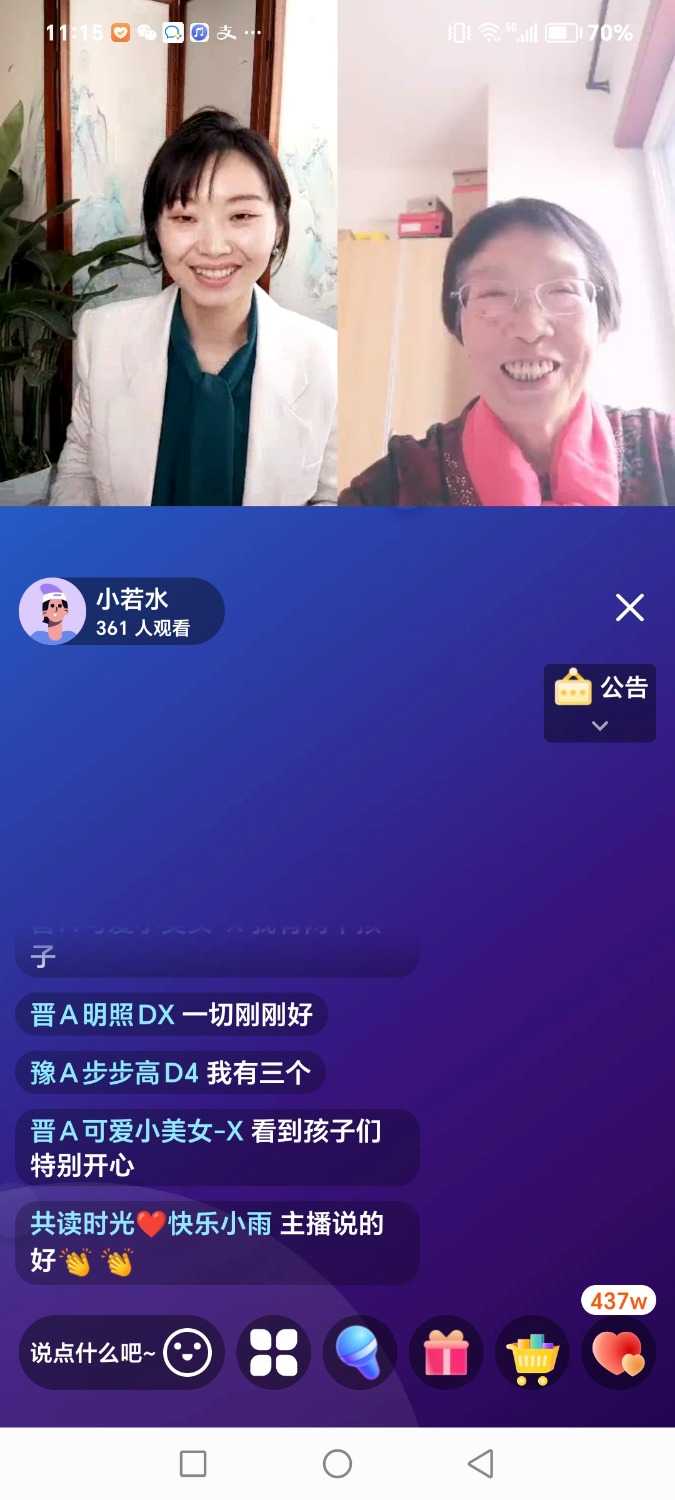Open host 小若水's profile
Viewport: 675px width, 1500px height.
pos(53,611)
